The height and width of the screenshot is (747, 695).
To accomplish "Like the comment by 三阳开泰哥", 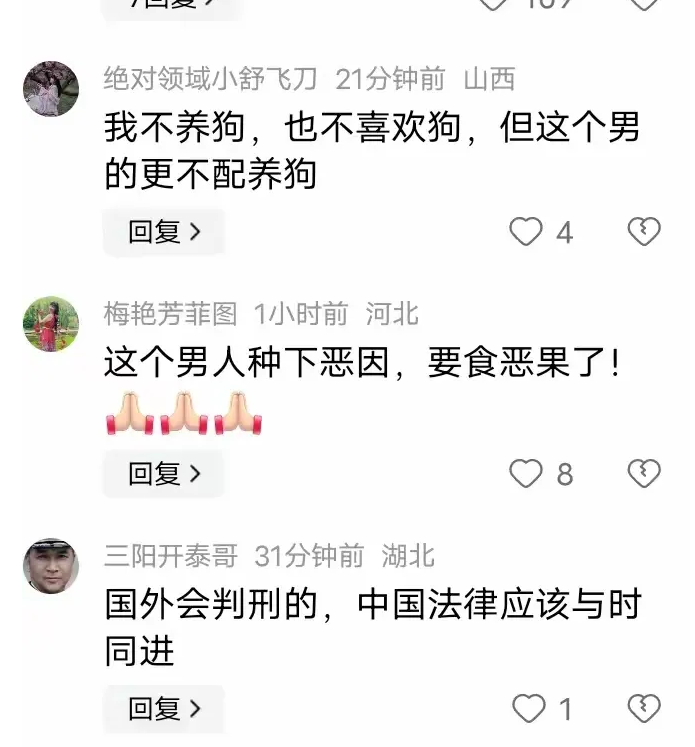I will (x=528, y=709).
